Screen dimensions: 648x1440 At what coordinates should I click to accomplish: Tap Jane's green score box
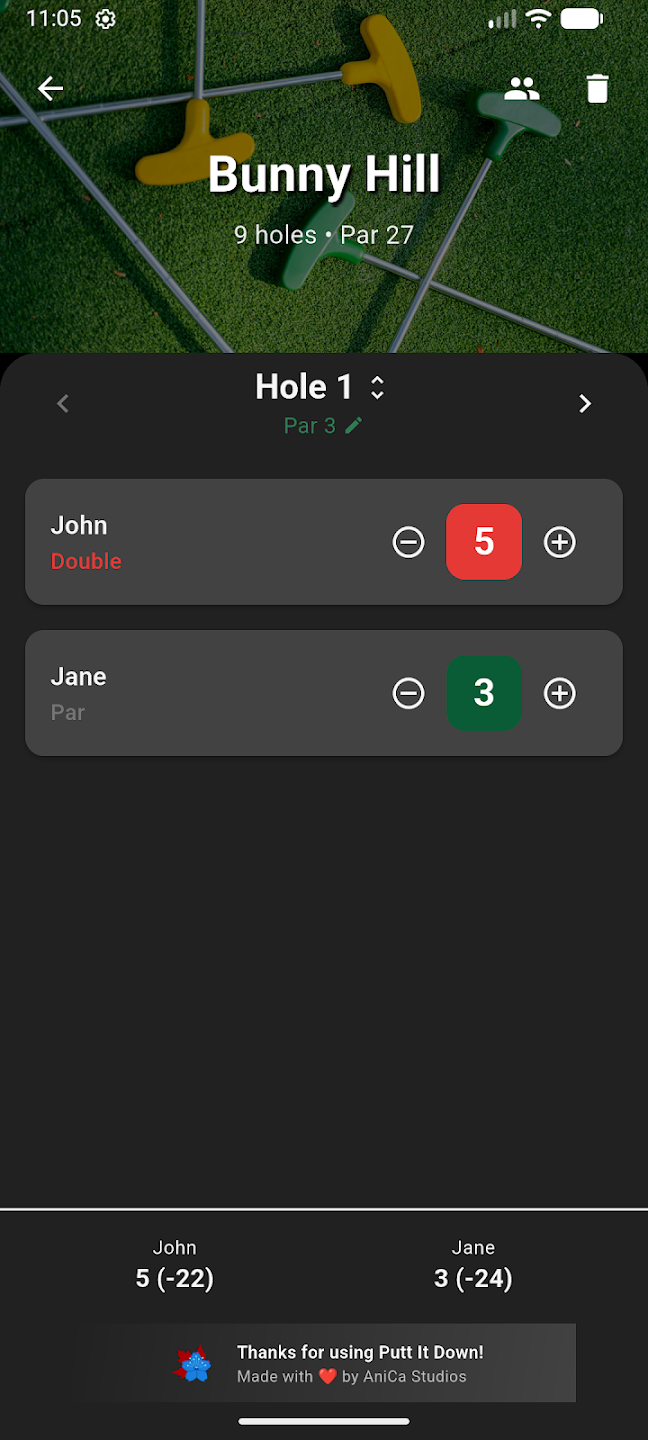pos(484,693)
